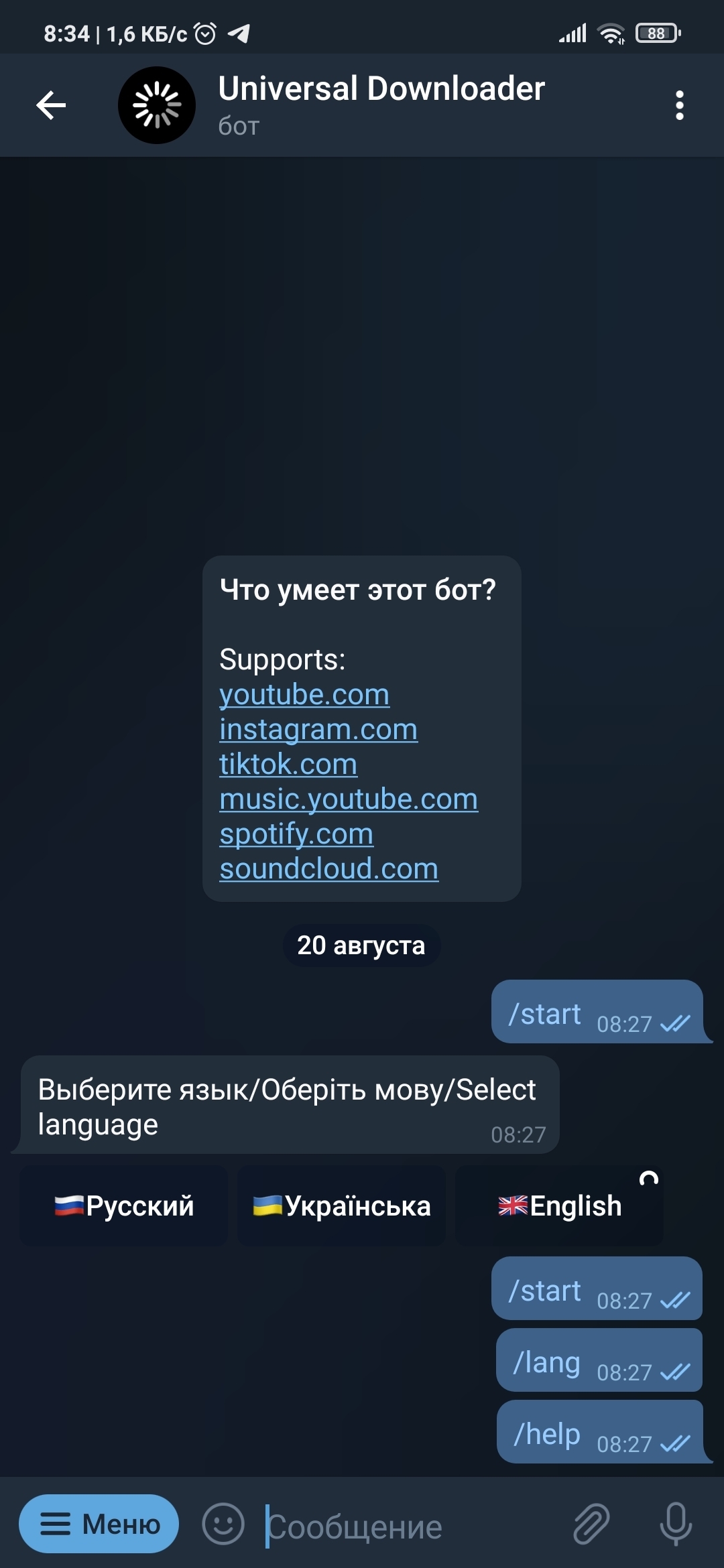The height and width of the screenshot is (1568, 724).
Task: Tap the /help command message
Action: tap(546, 1435)
